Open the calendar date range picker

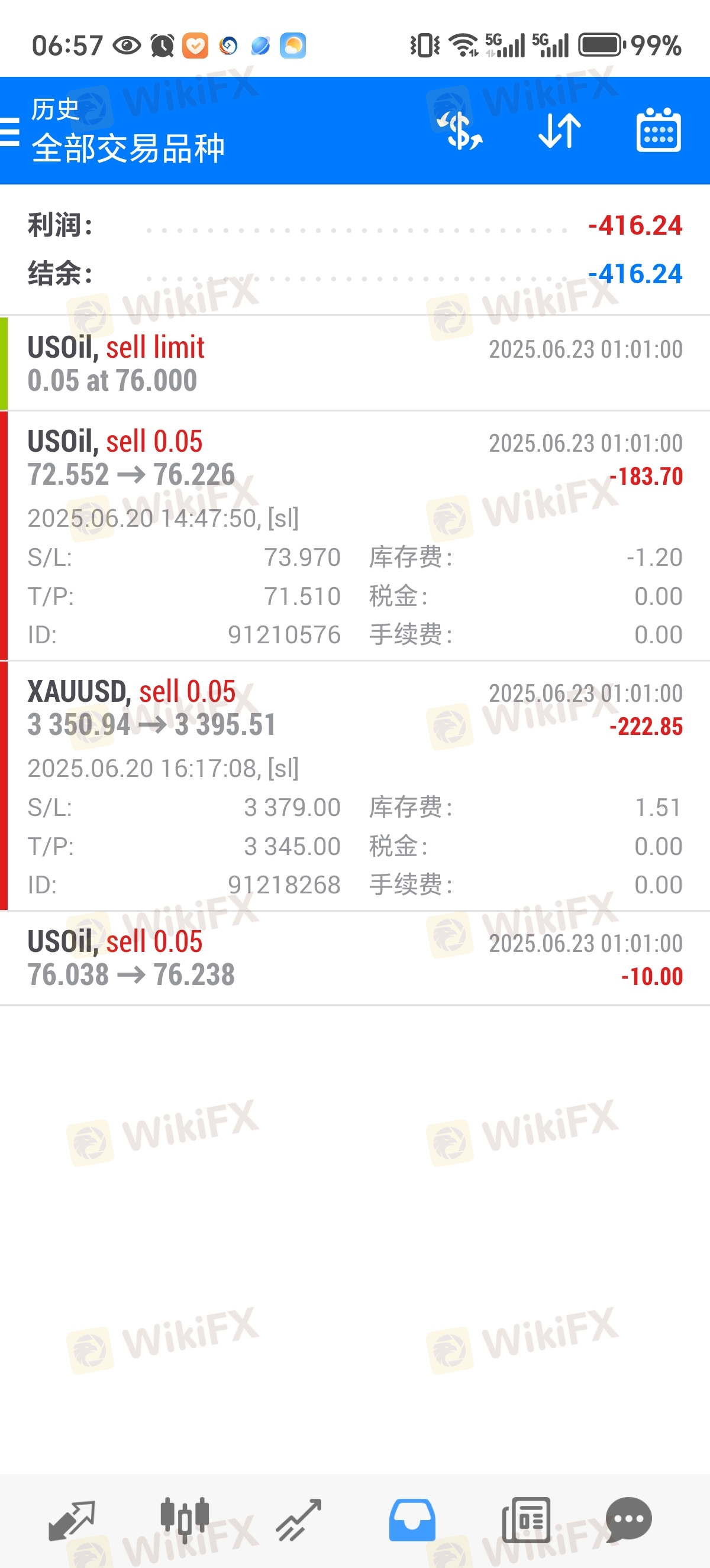tap(659, 129)
